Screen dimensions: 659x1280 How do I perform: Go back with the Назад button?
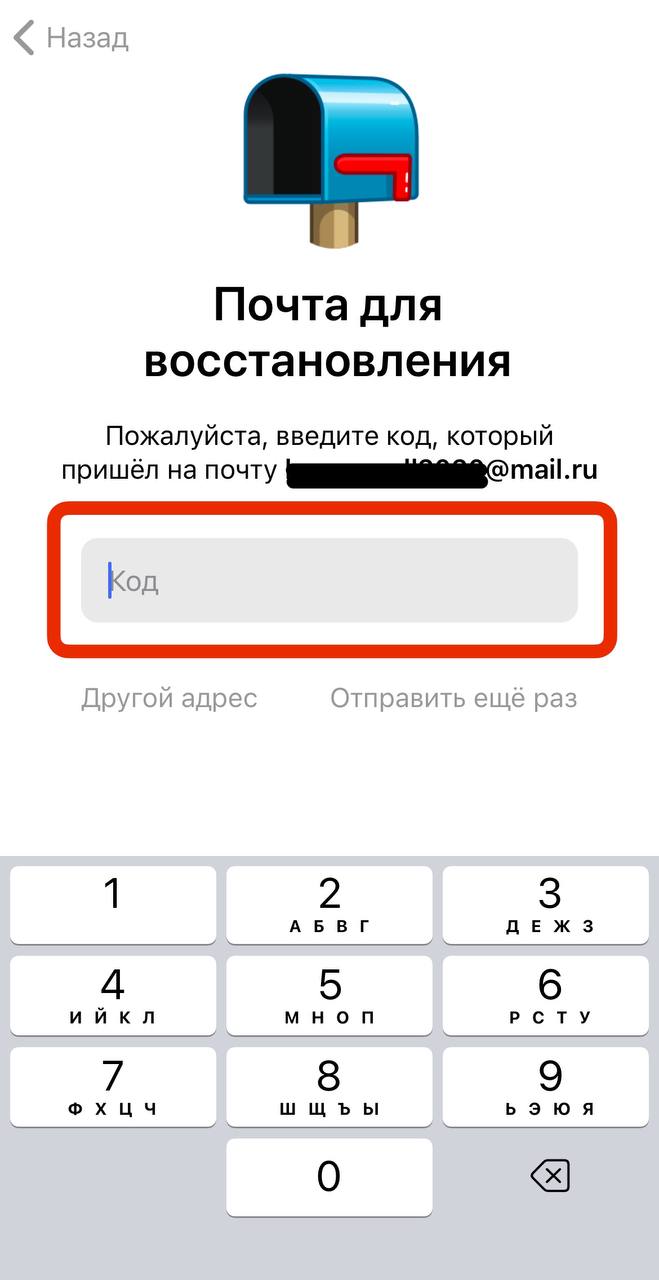tap(70, 39)
